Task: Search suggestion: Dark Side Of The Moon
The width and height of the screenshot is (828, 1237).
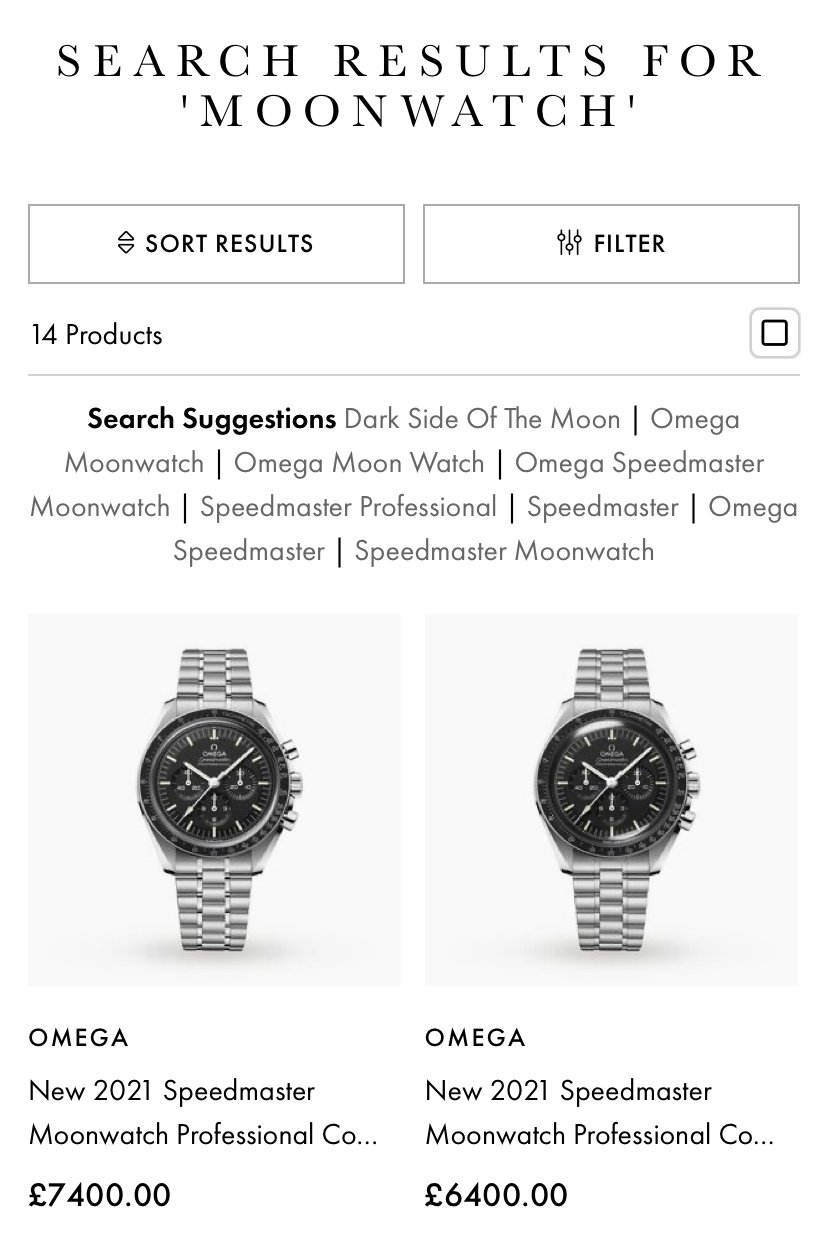Action: (x=481, y=419)
